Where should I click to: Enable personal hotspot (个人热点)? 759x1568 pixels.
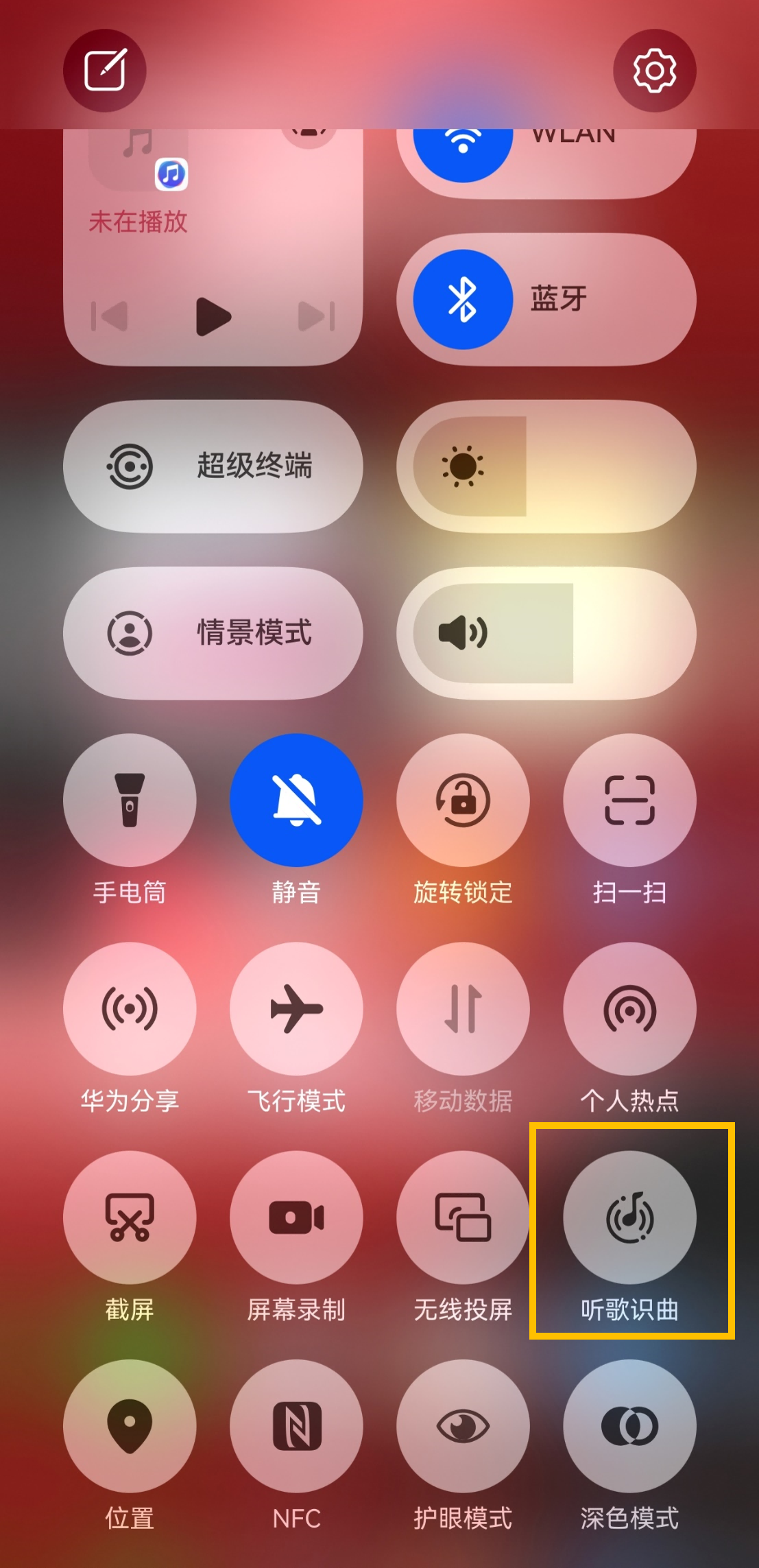tap(629, 1008)
